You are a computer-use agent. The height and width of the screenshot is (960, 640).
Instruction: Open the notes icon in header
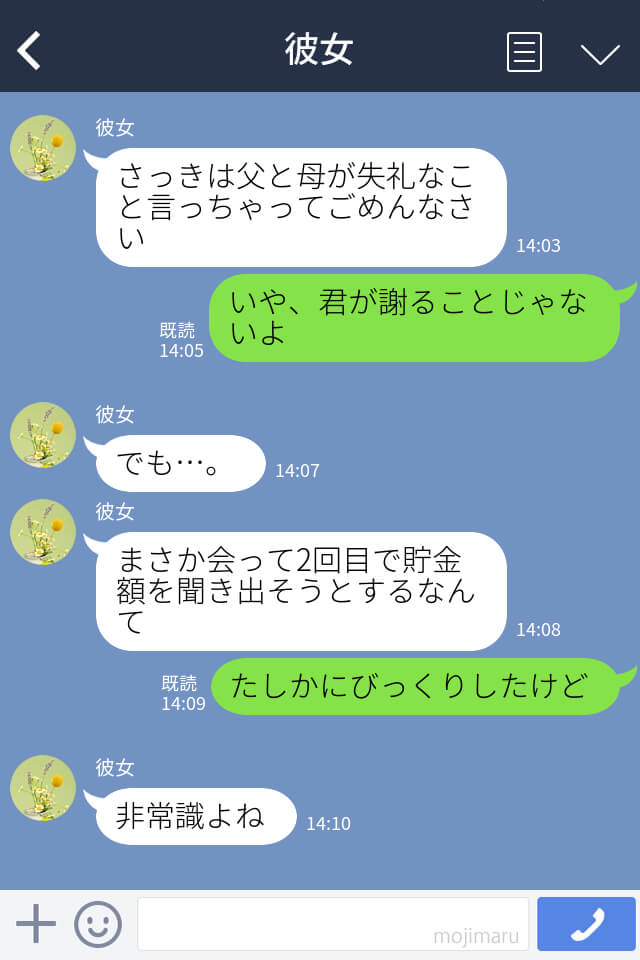524,52
